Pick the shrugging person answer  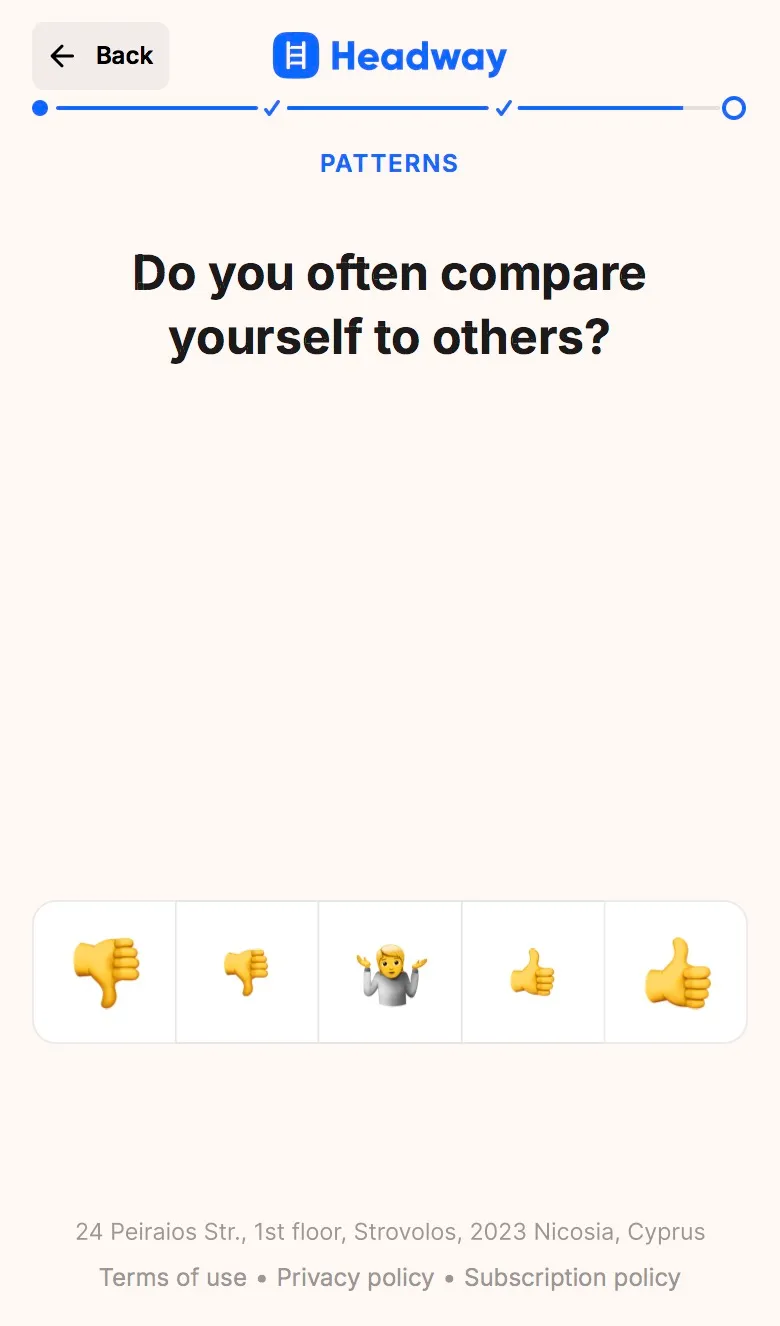pyautogui.click(x=390, y=972)
